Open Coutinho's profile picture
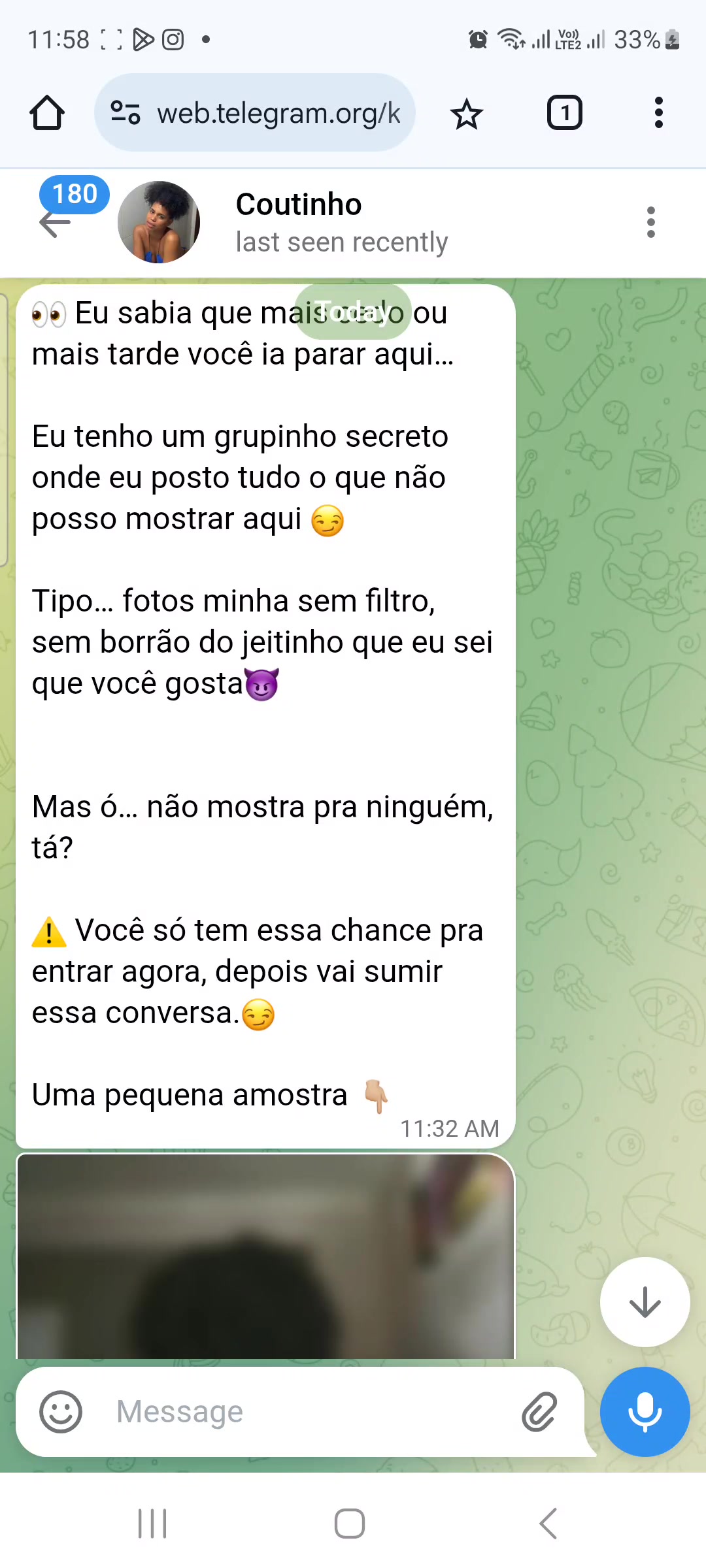This screenshot has width=706, height=1568. (x=159, y=222)
